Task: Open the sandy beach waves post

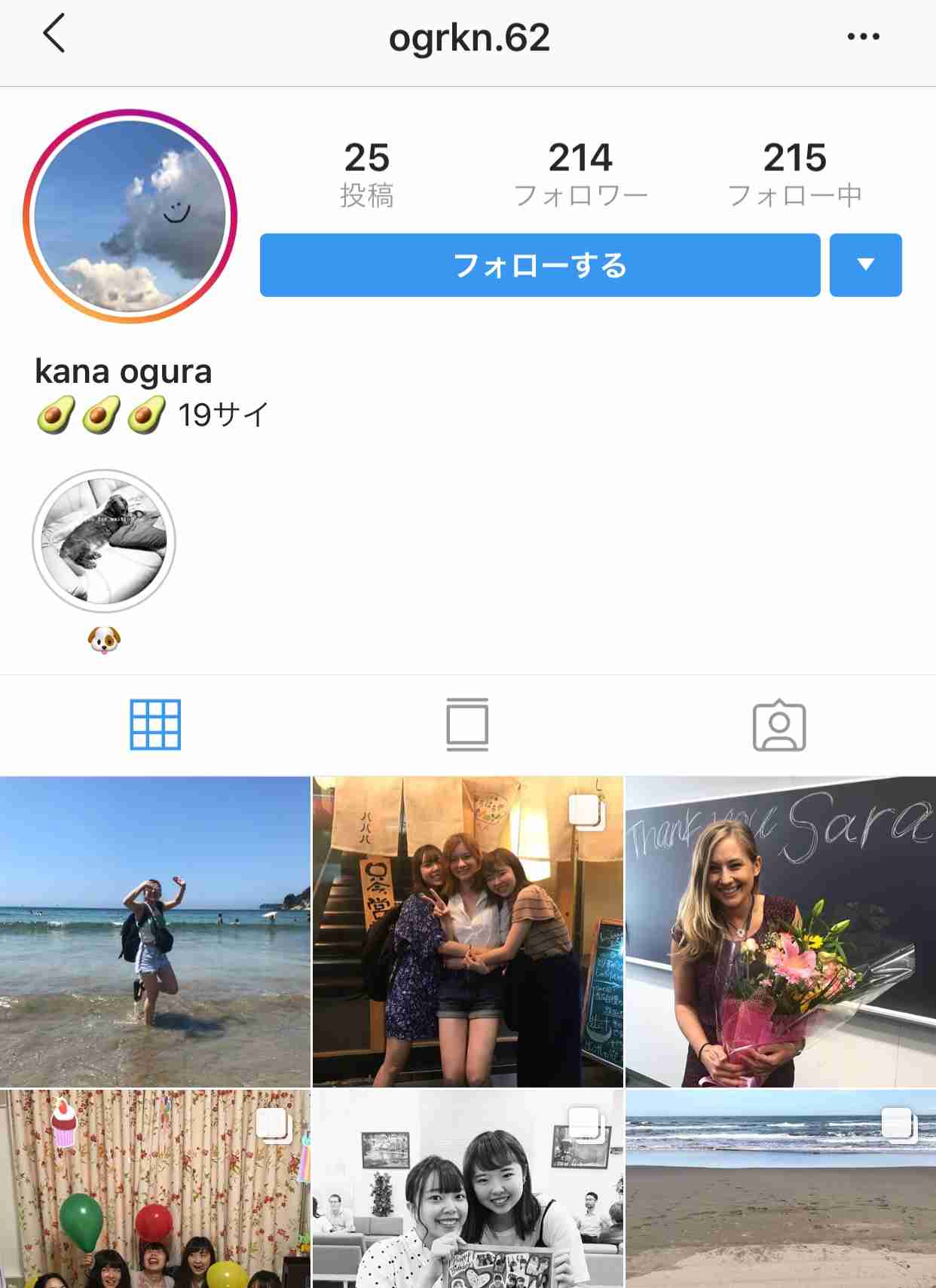Action: click(781, 1189)
